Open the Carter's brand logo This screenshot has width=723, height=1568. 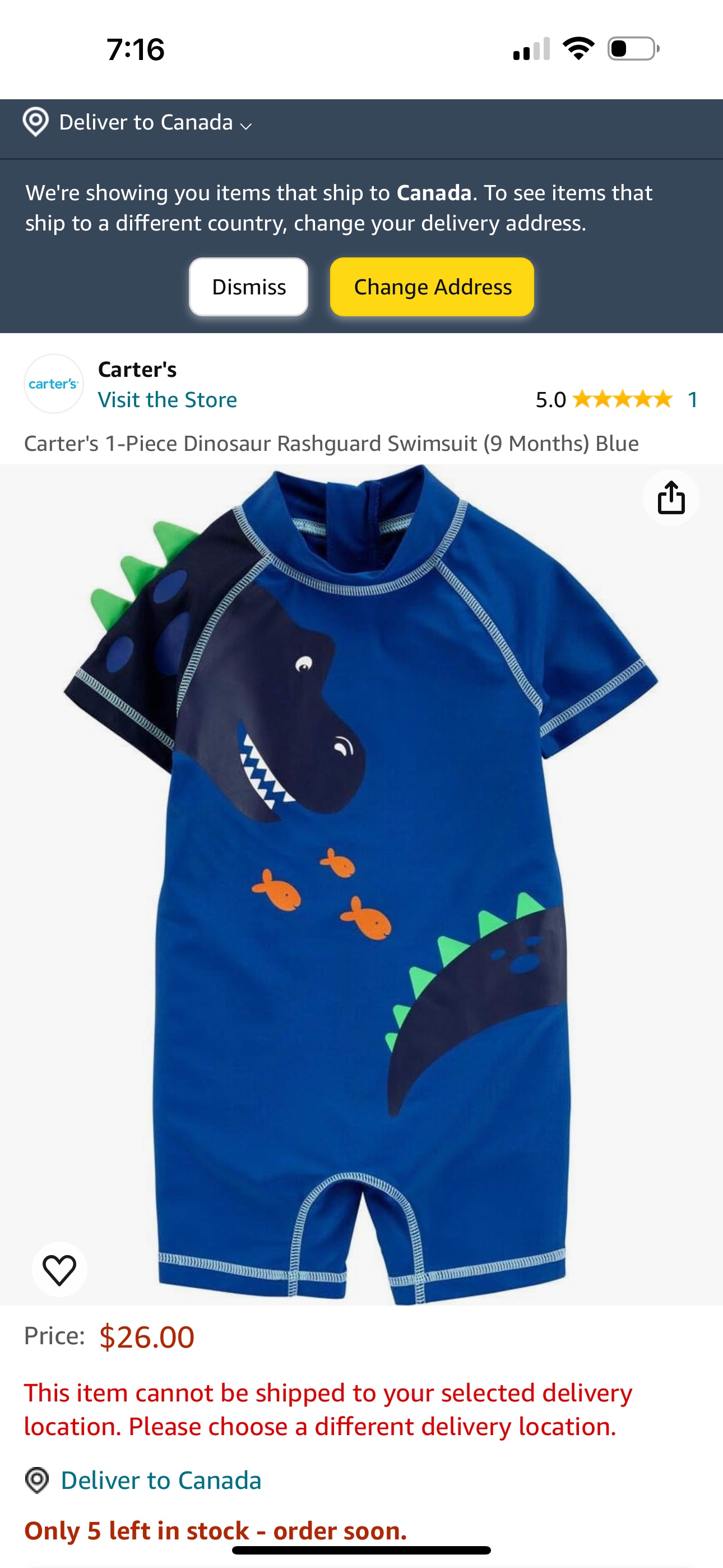click(54, 384)
